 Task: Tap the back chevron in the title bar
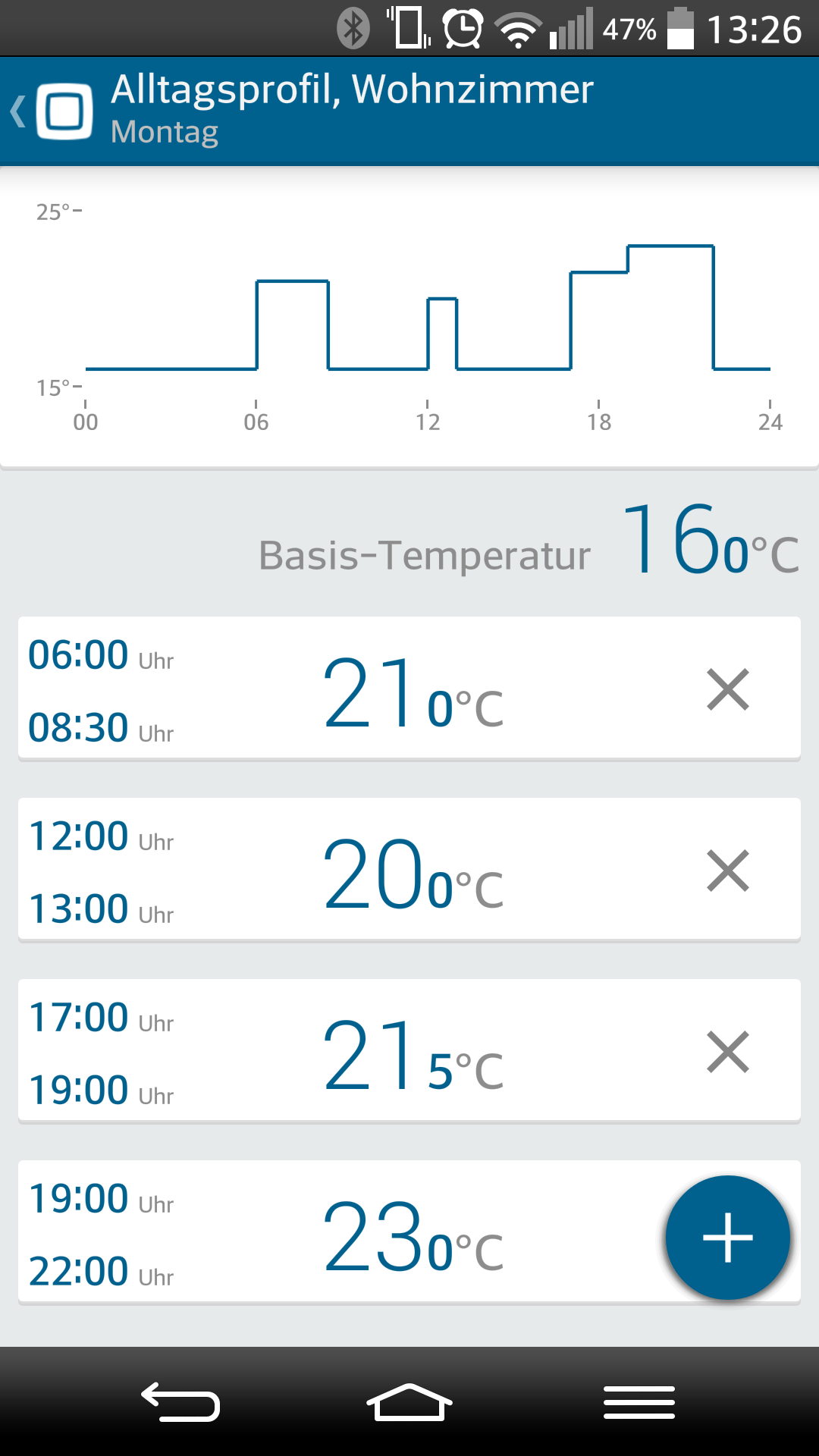coord(18,110)
